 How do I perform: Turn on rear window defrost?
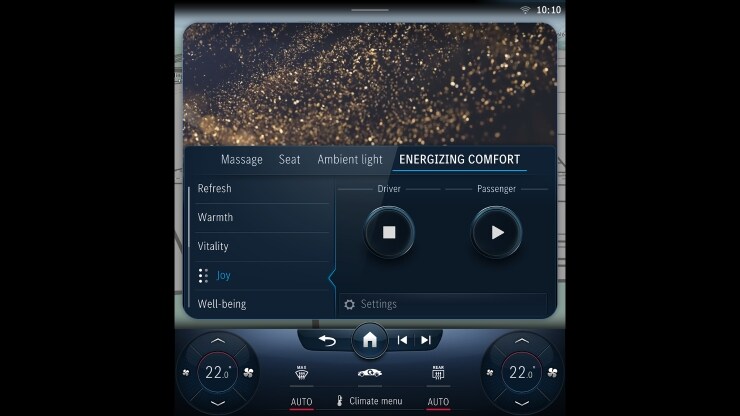point(437,374)
